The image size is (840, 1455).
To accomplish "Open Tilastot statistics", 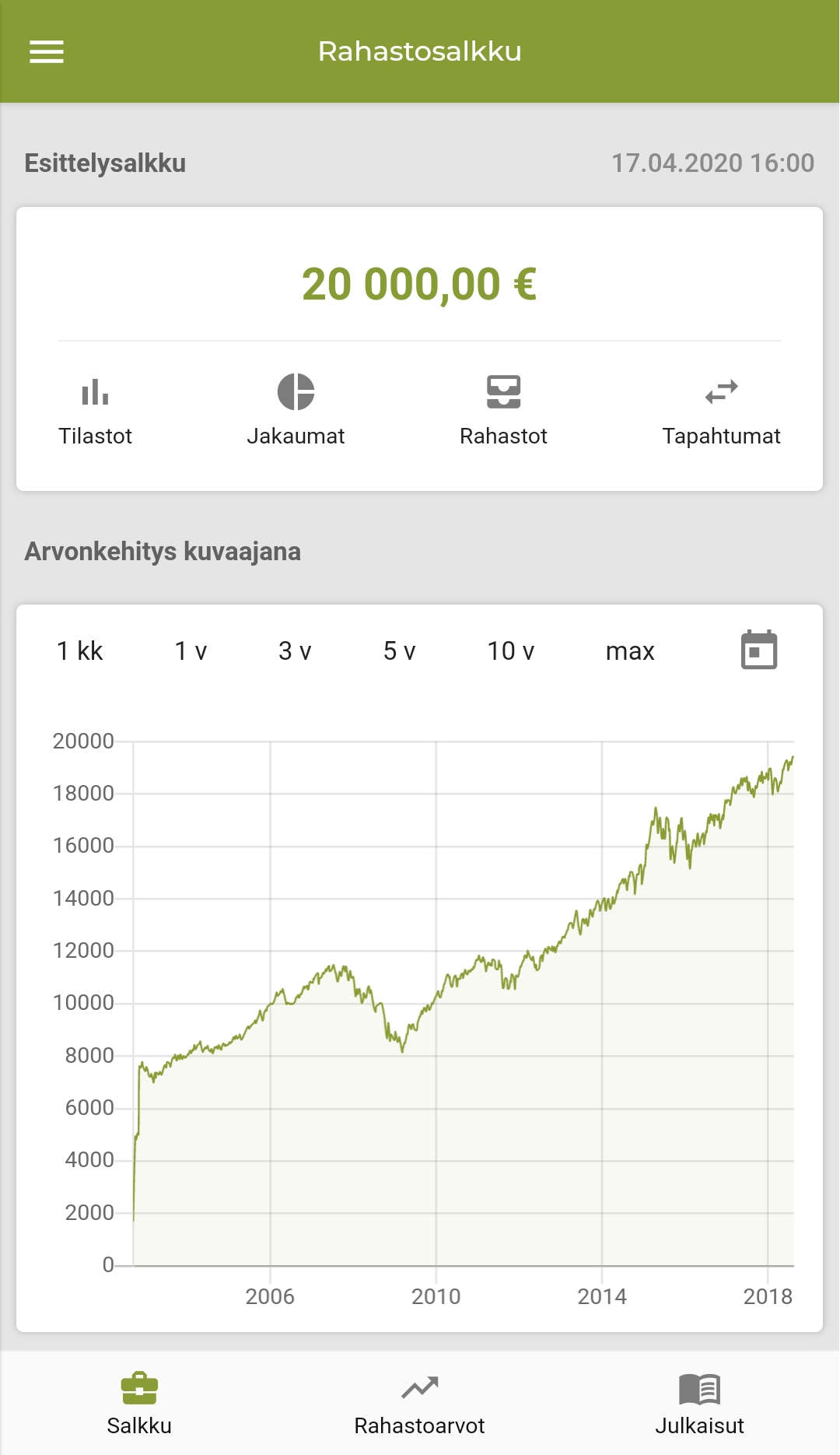I will [x=96, y=411].
